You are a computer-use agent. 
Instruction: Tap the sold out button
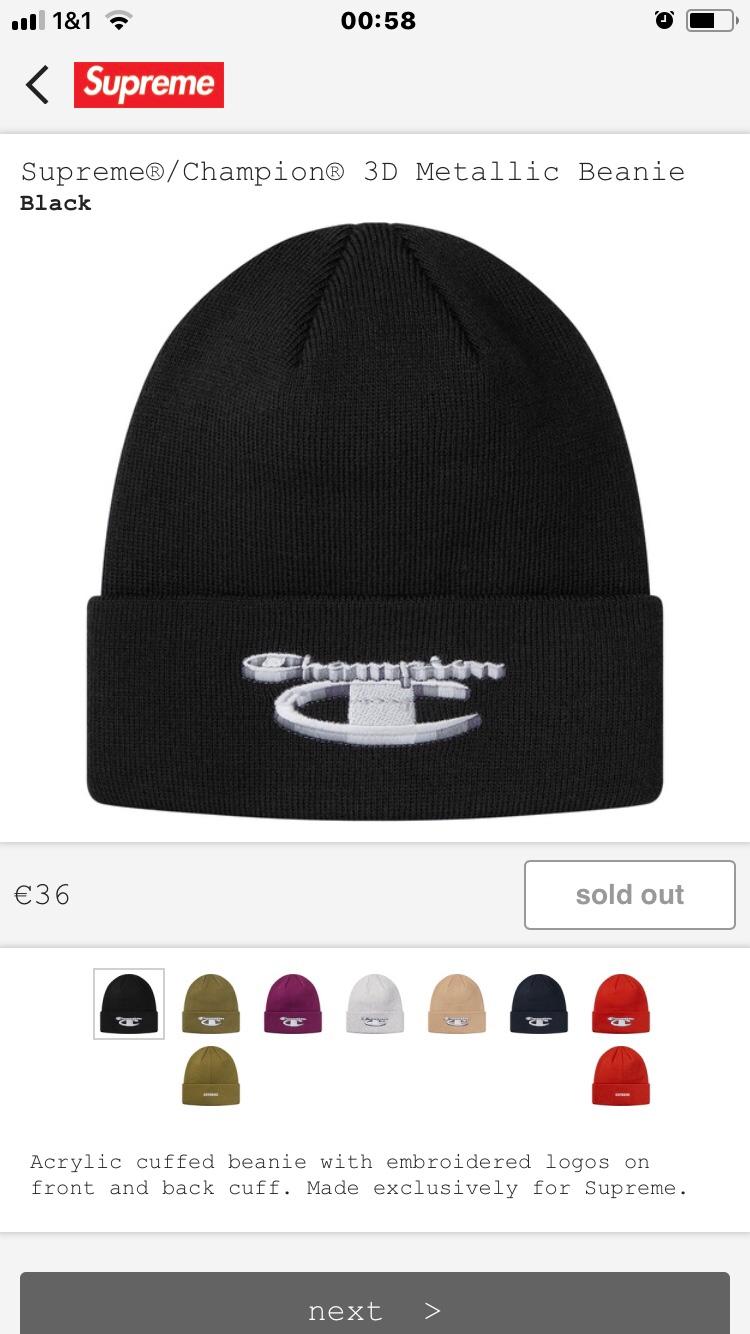click(629, 895)
